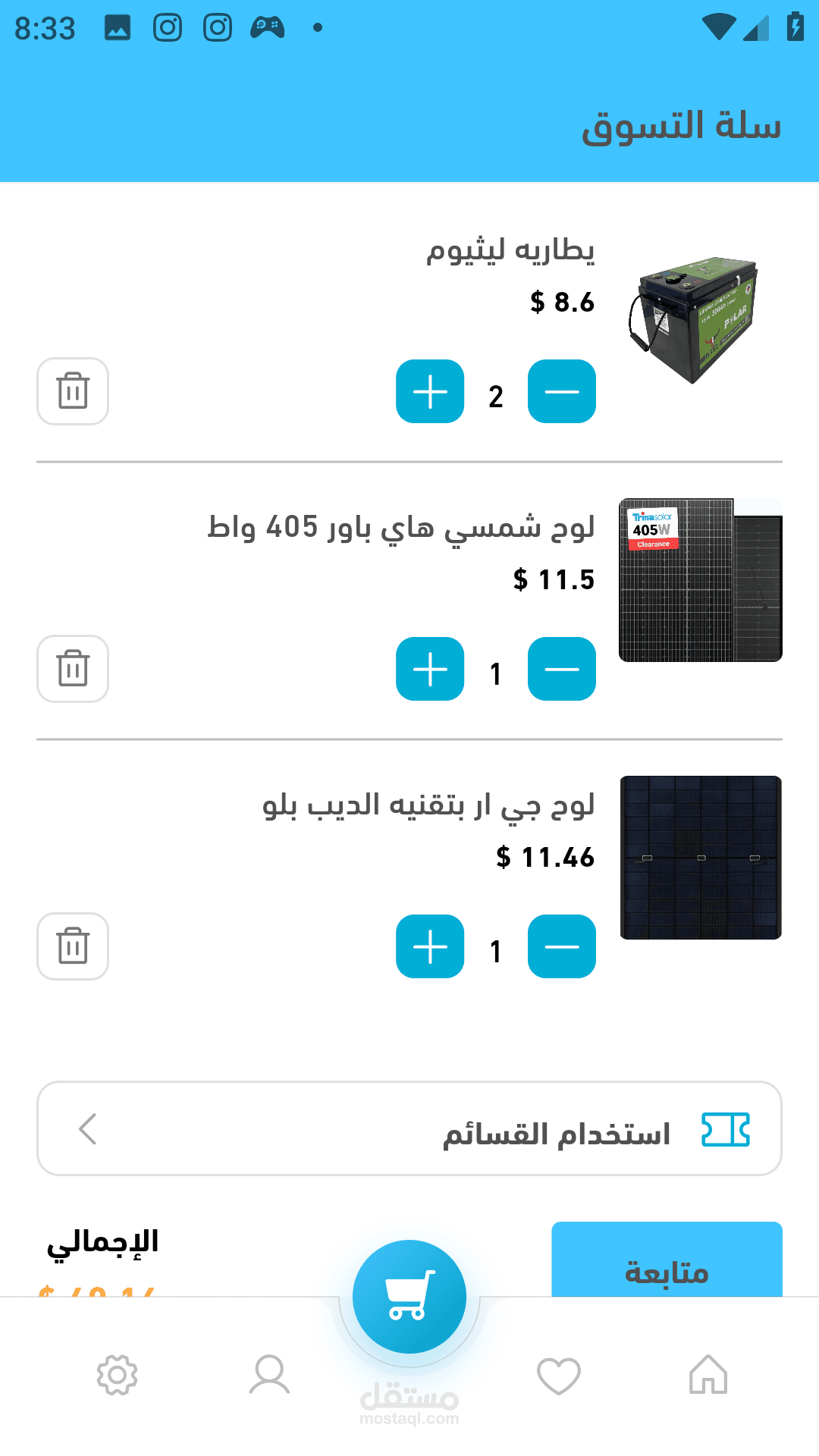Delete لوح جي ار from the cart

(73, 946)
